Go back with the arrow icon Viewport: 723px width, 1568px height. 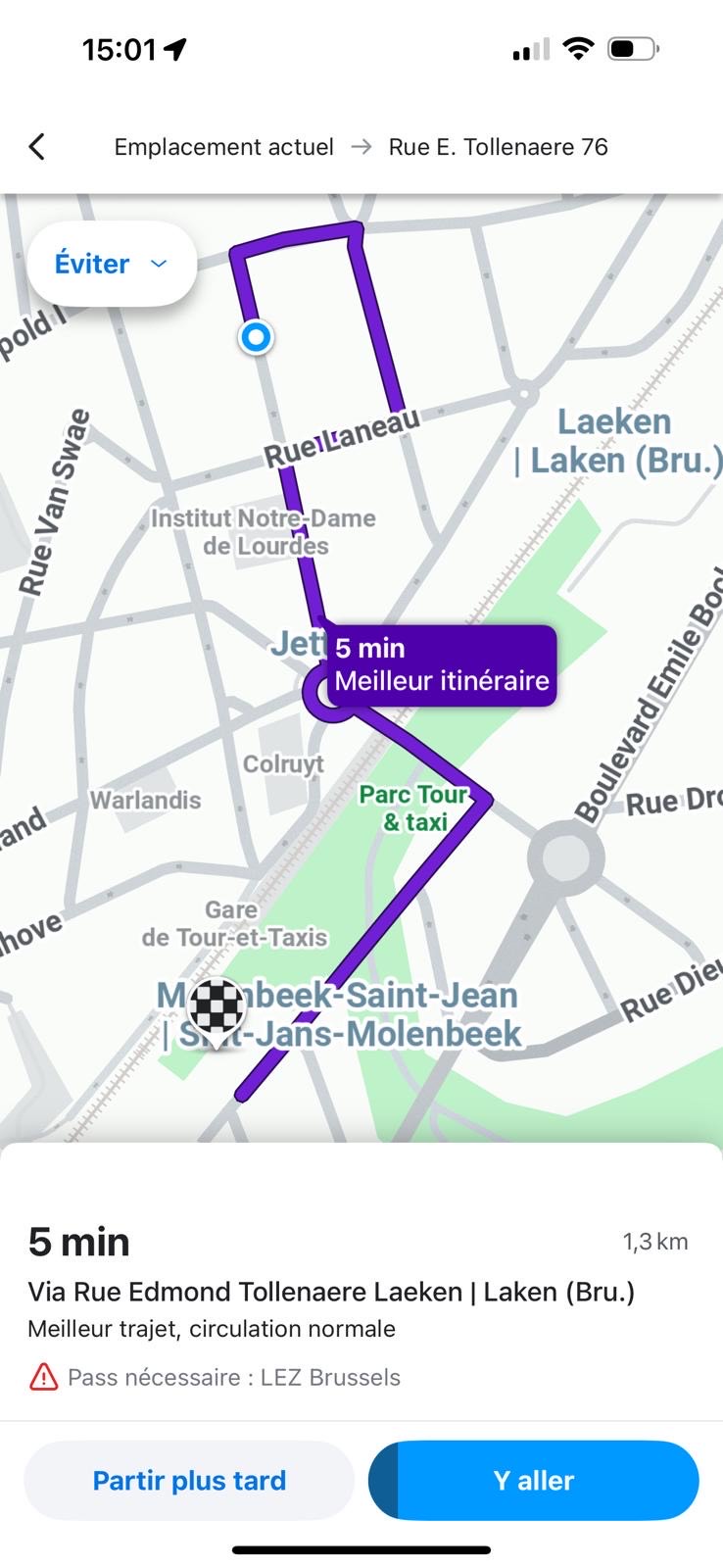(37, 147)
